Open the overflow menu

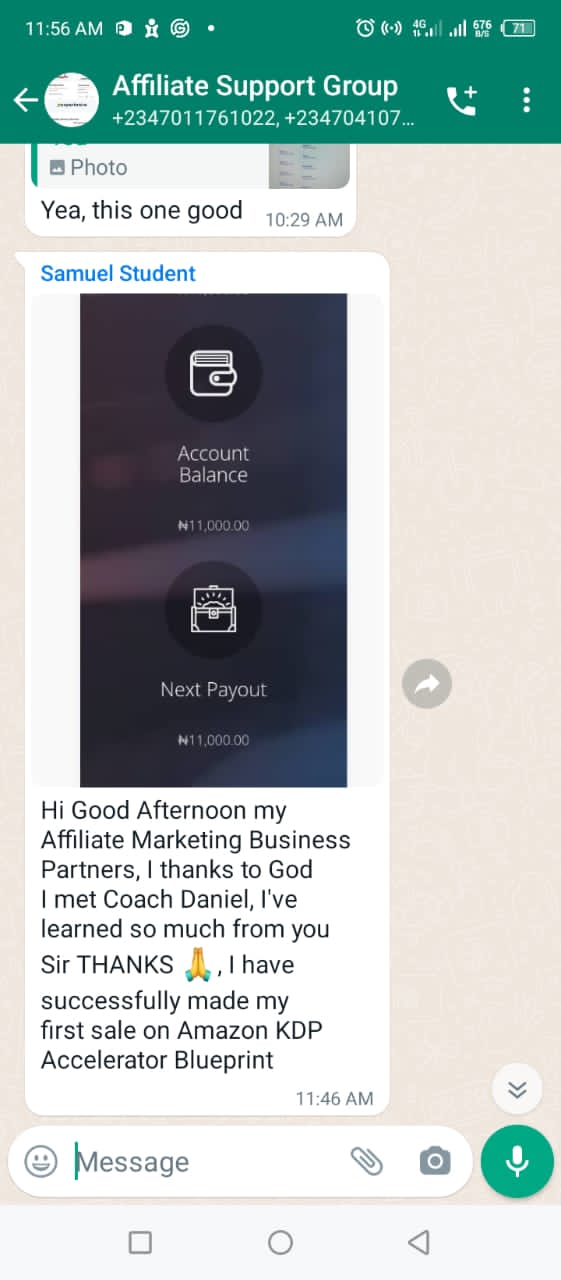(x=526, y=100)
